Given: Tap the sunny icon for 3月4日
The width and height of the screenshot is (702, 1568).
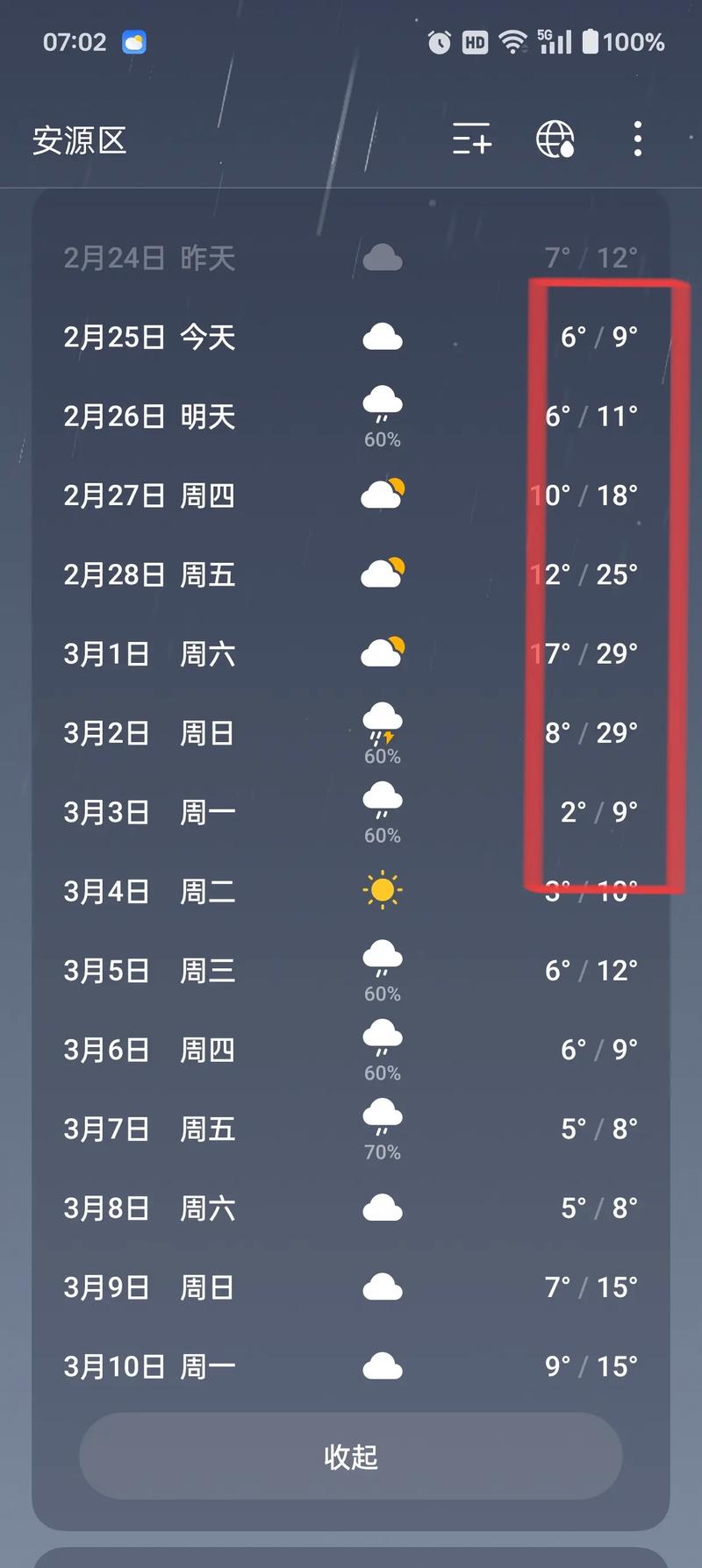Looking at the screenshot, I should (382, 889).
